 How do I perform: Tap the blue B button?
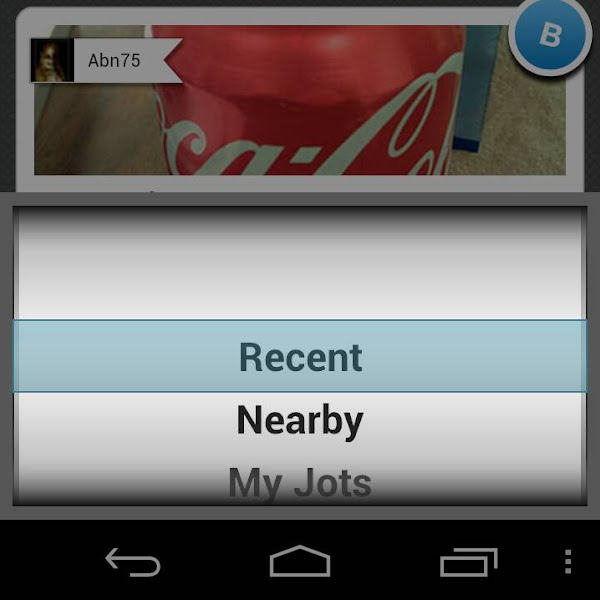550,36
